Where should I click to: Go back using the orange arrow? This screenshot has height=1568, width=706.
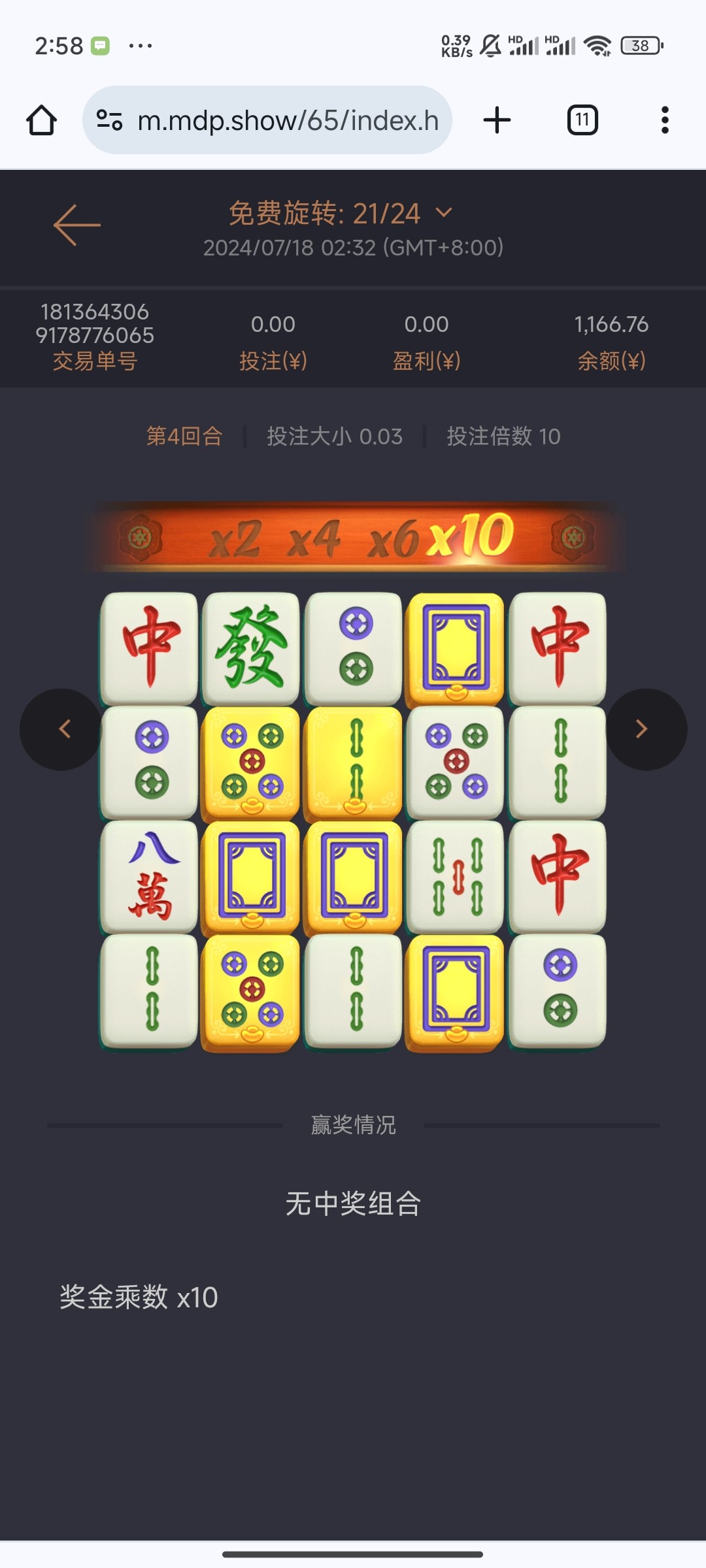click(77, 225)
